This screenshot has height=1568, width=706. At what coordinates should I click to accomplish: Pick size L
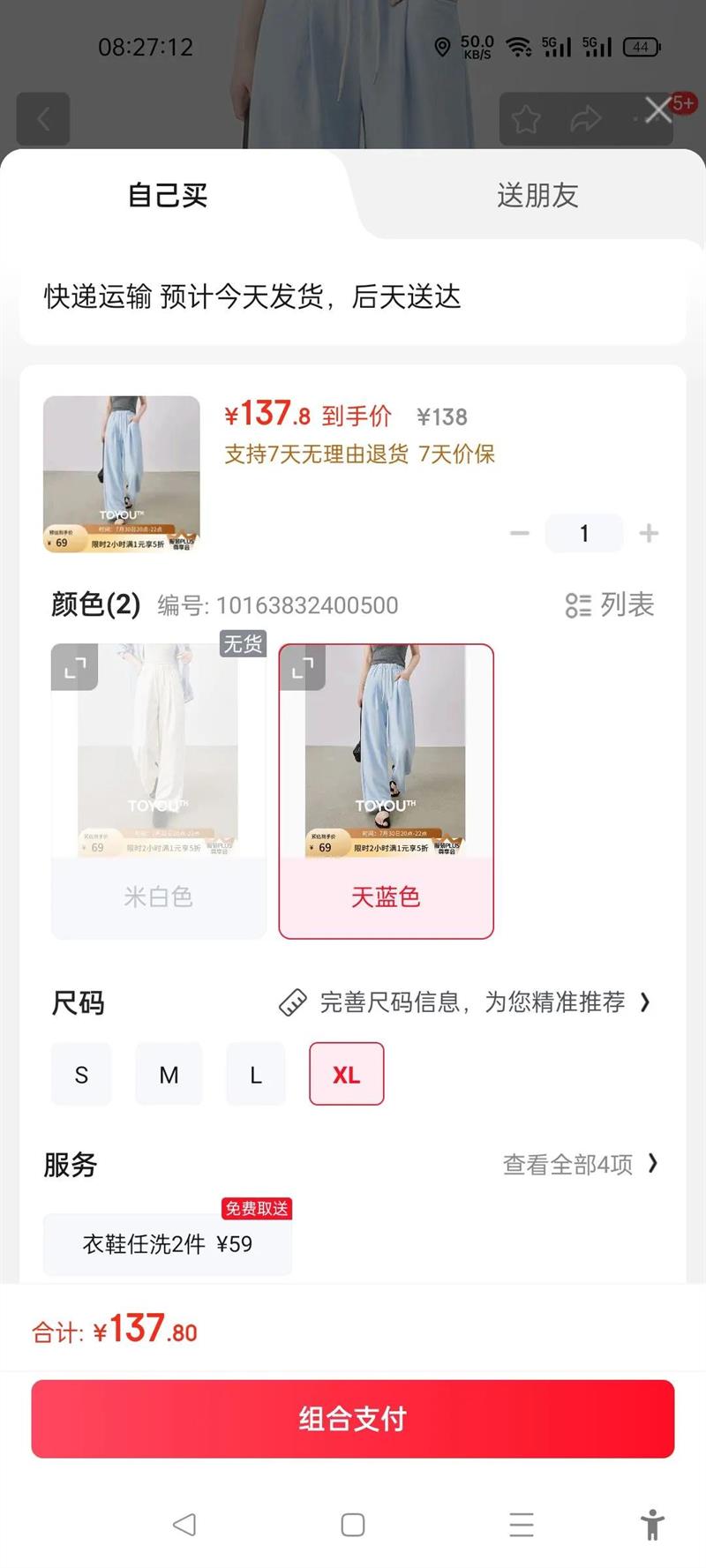tap(256, 1074)
